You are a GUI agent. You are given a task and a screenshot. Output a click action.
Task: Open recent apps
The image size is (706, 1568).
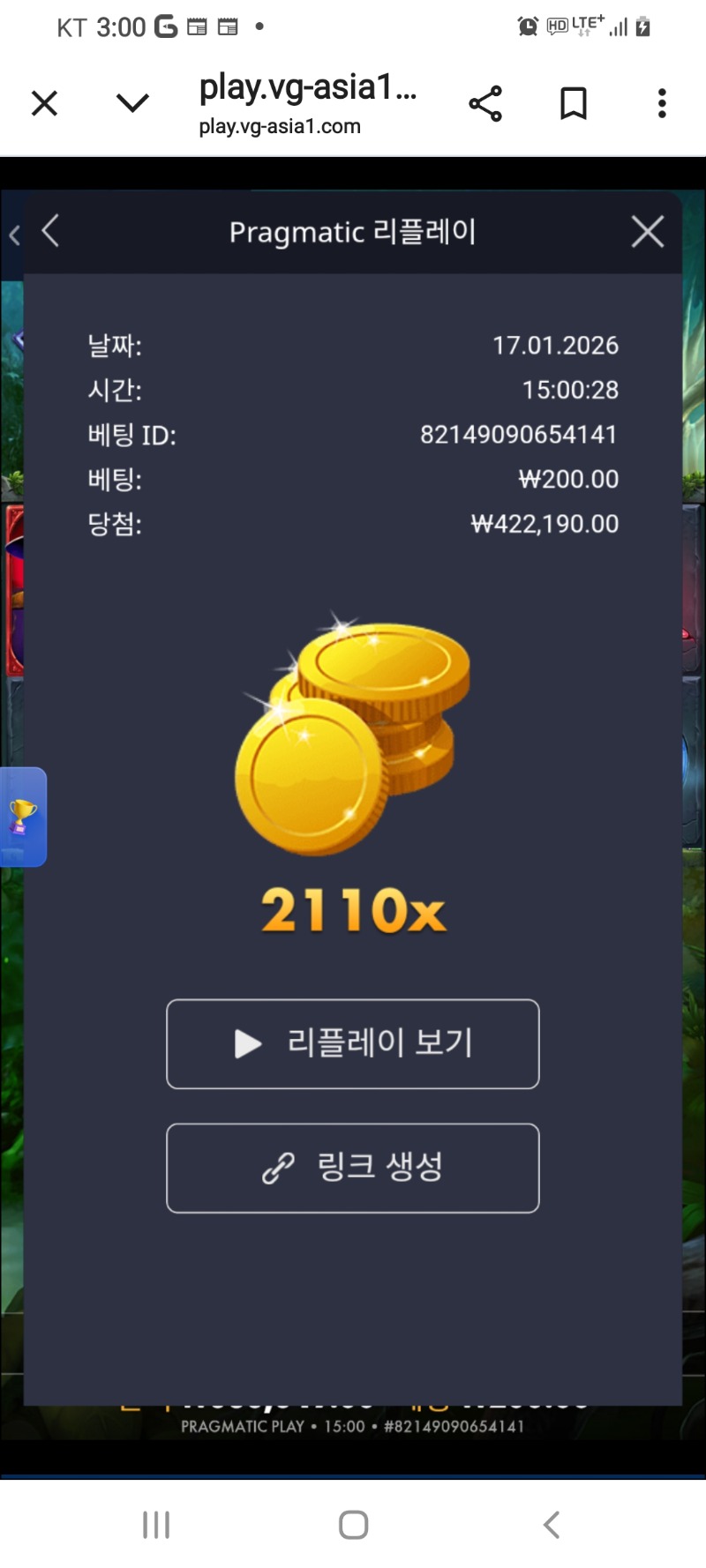156,1525
